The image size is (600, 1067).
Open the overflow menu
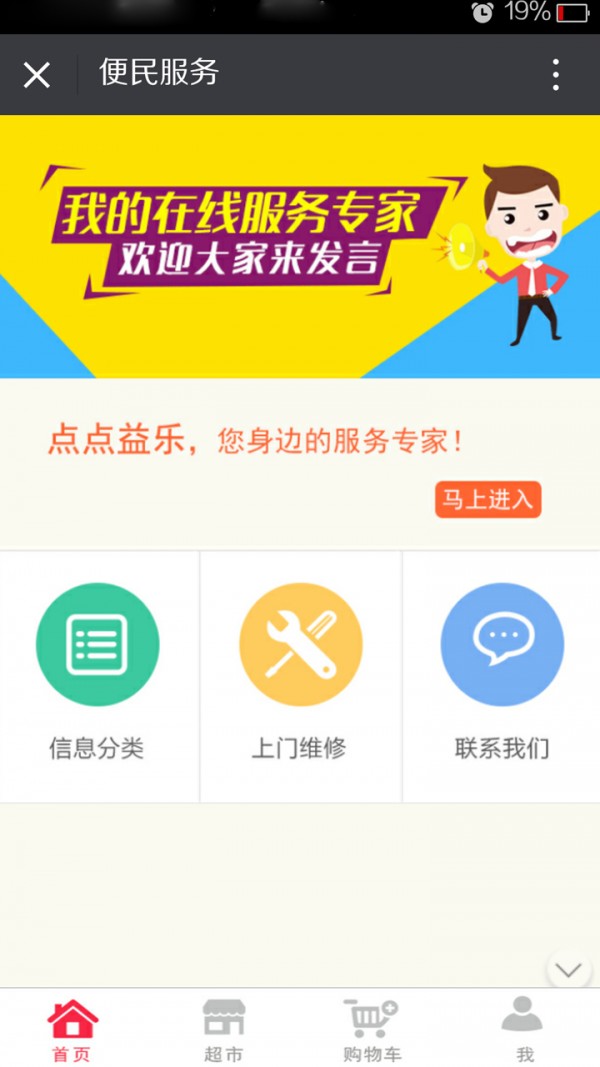556,75
